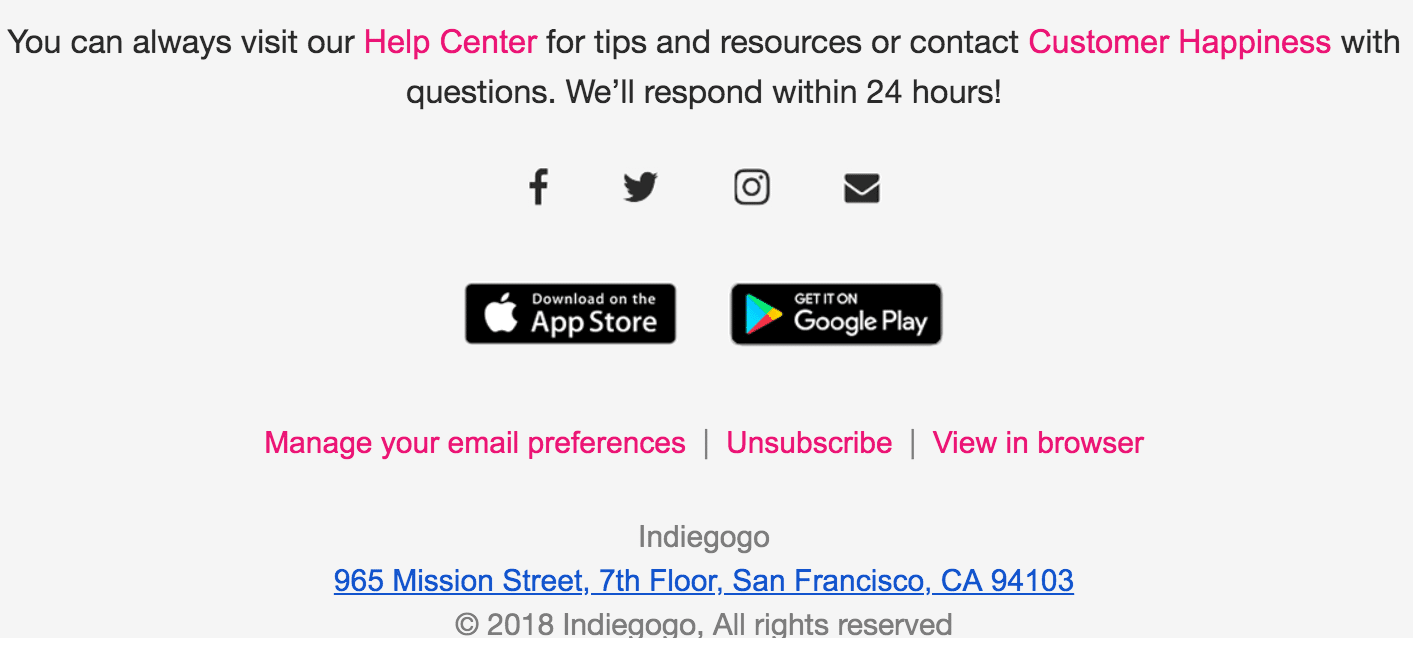Open the Help Center link
1413x668 pixels.
click(450, 42)
